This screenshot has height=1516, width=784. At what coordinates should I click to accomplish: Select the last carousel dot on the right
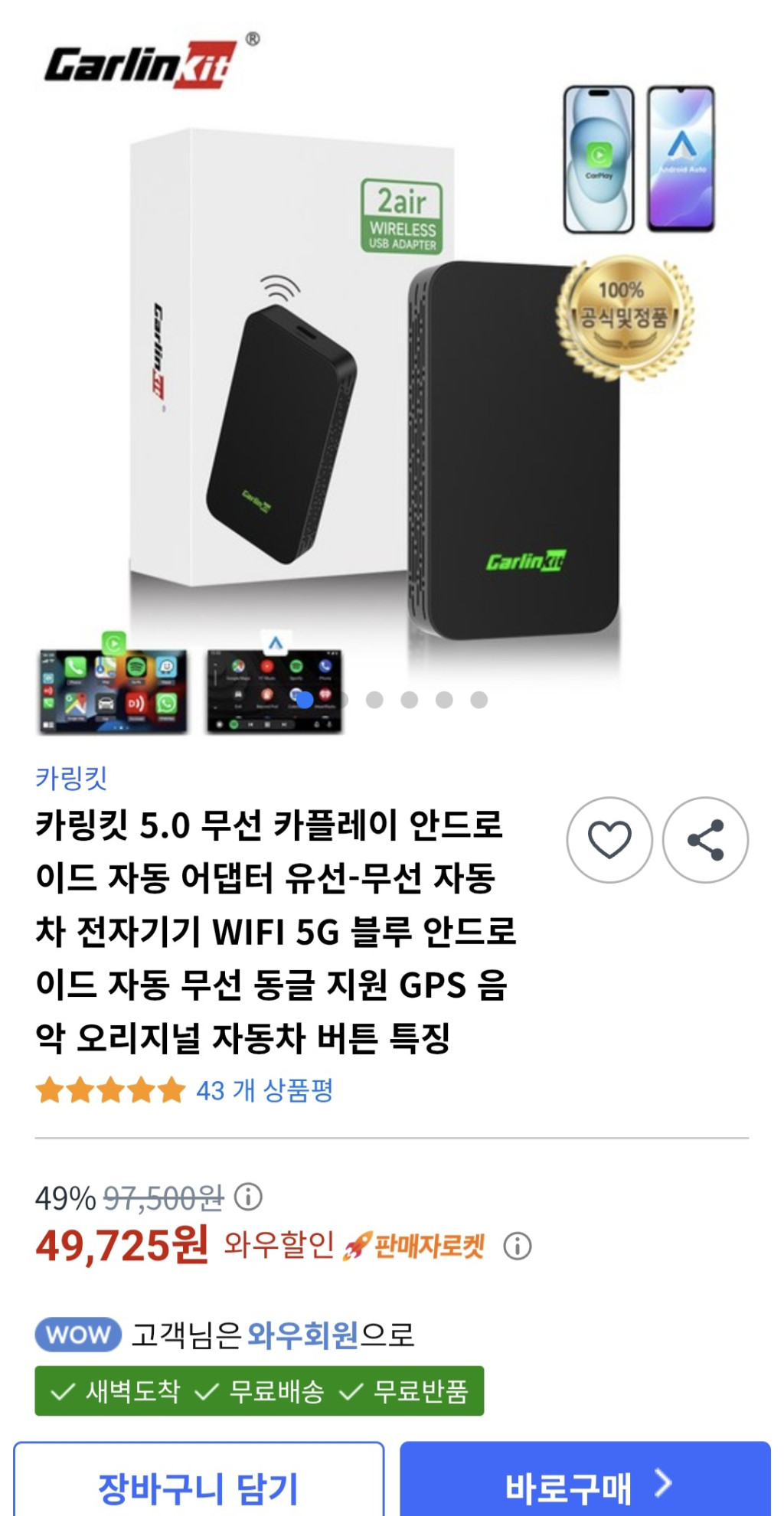click(479, 698)
